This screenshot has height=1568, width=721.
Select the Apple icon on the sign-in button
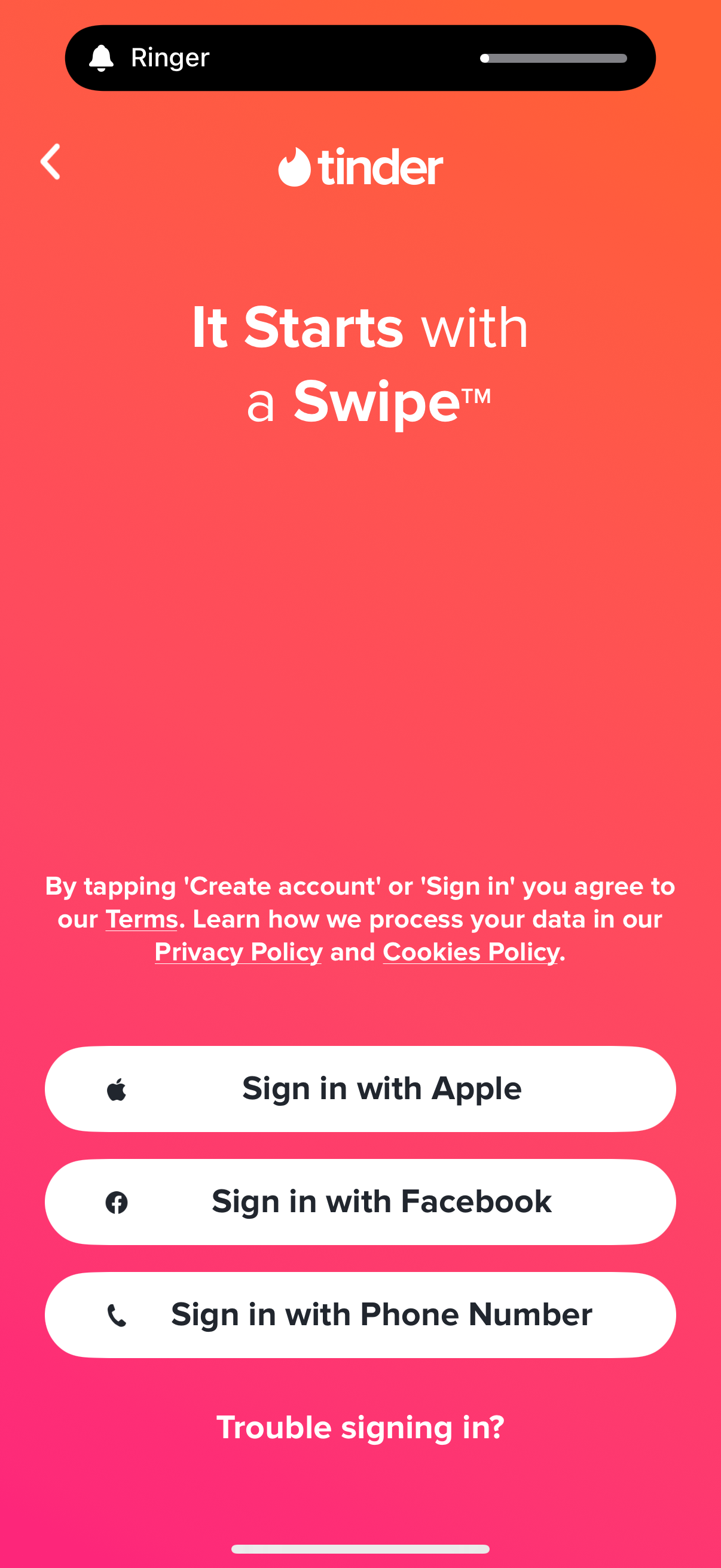click(117, 1088)
